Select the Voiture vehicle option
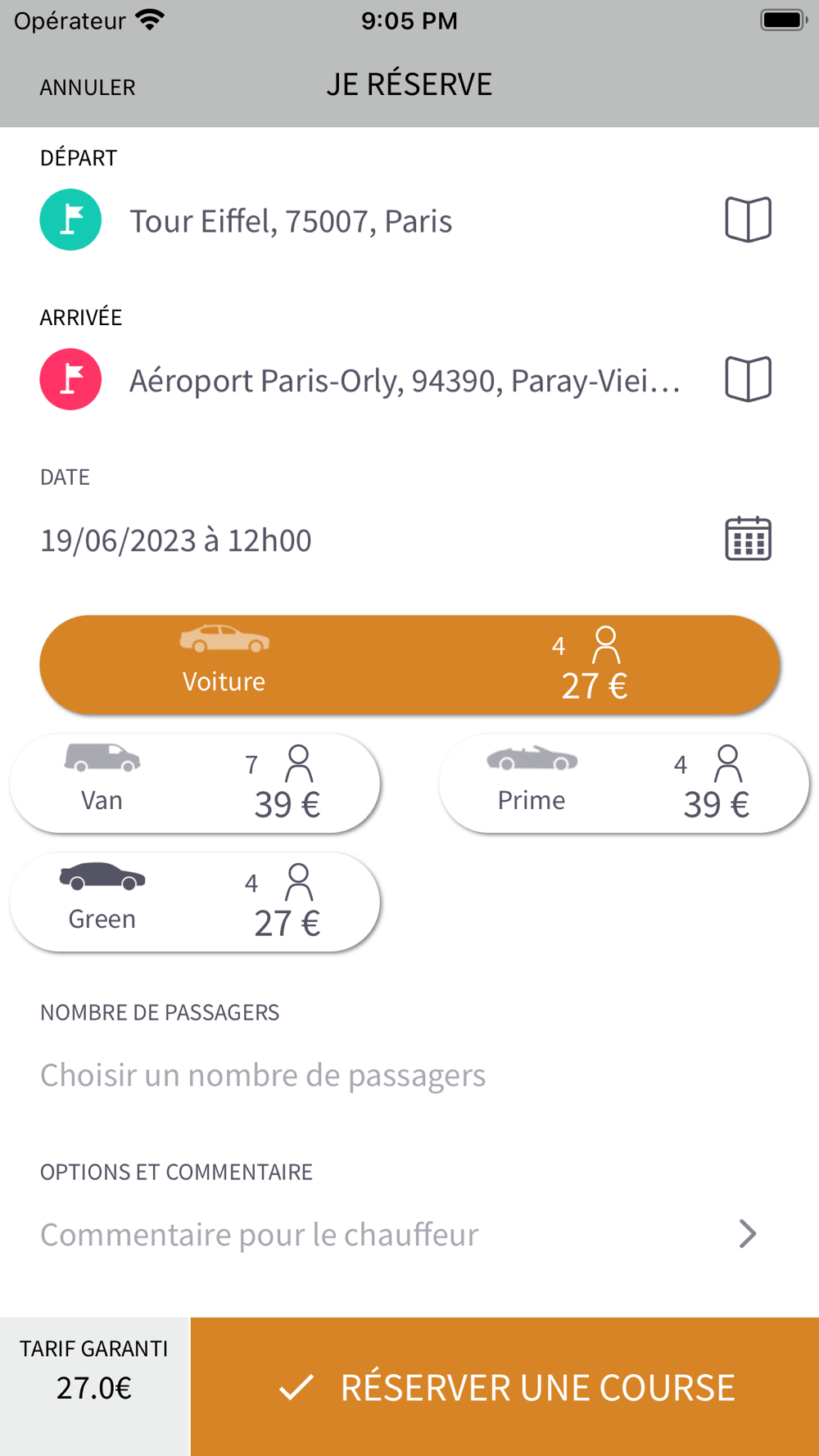This screenshot has height=1456, width=819. point(409,664)
